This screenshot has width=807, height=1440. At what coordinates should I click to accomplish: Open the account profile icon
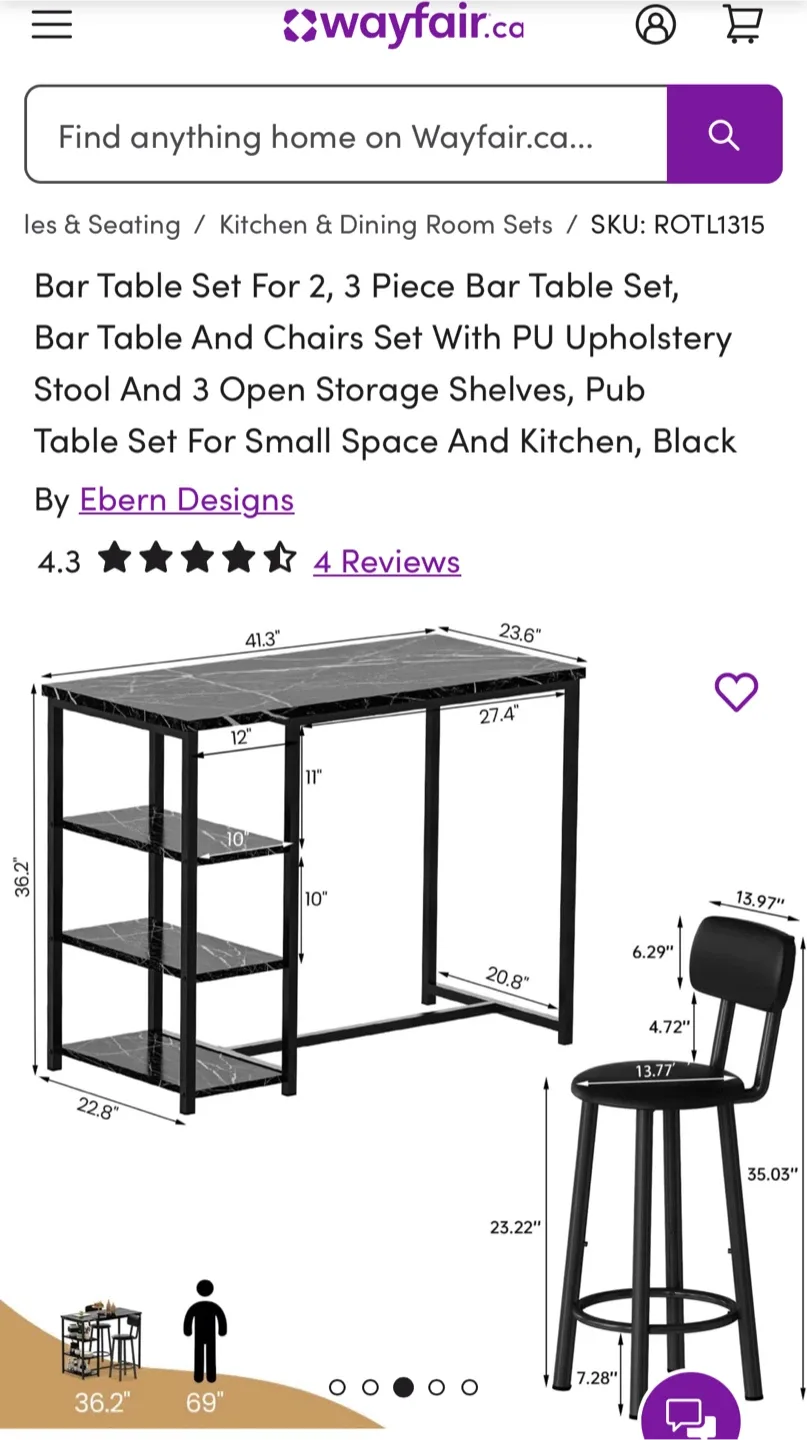tap(655, 25)
